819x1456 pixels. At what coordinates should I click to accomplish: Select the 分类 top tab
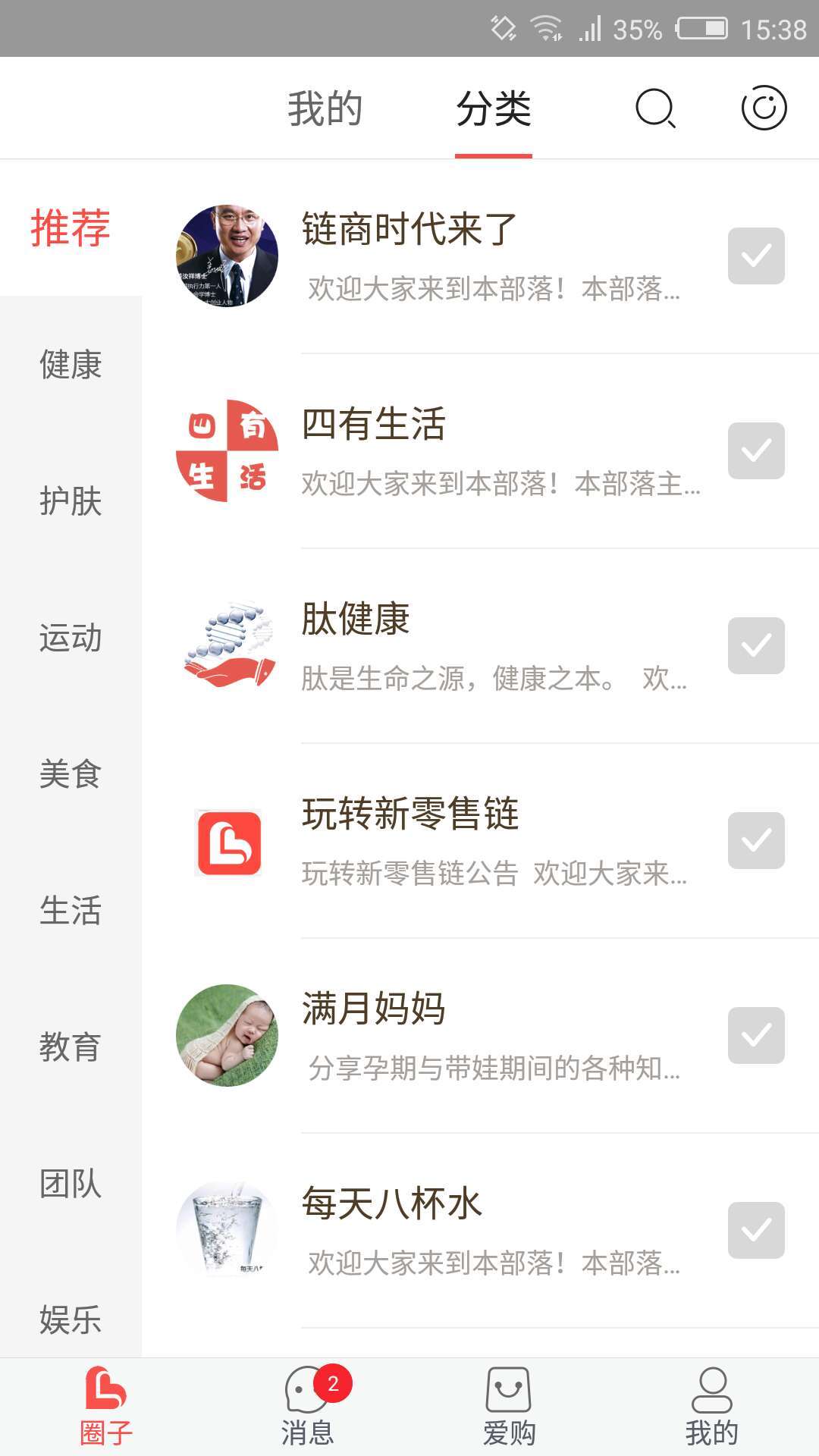click(494, 108)
